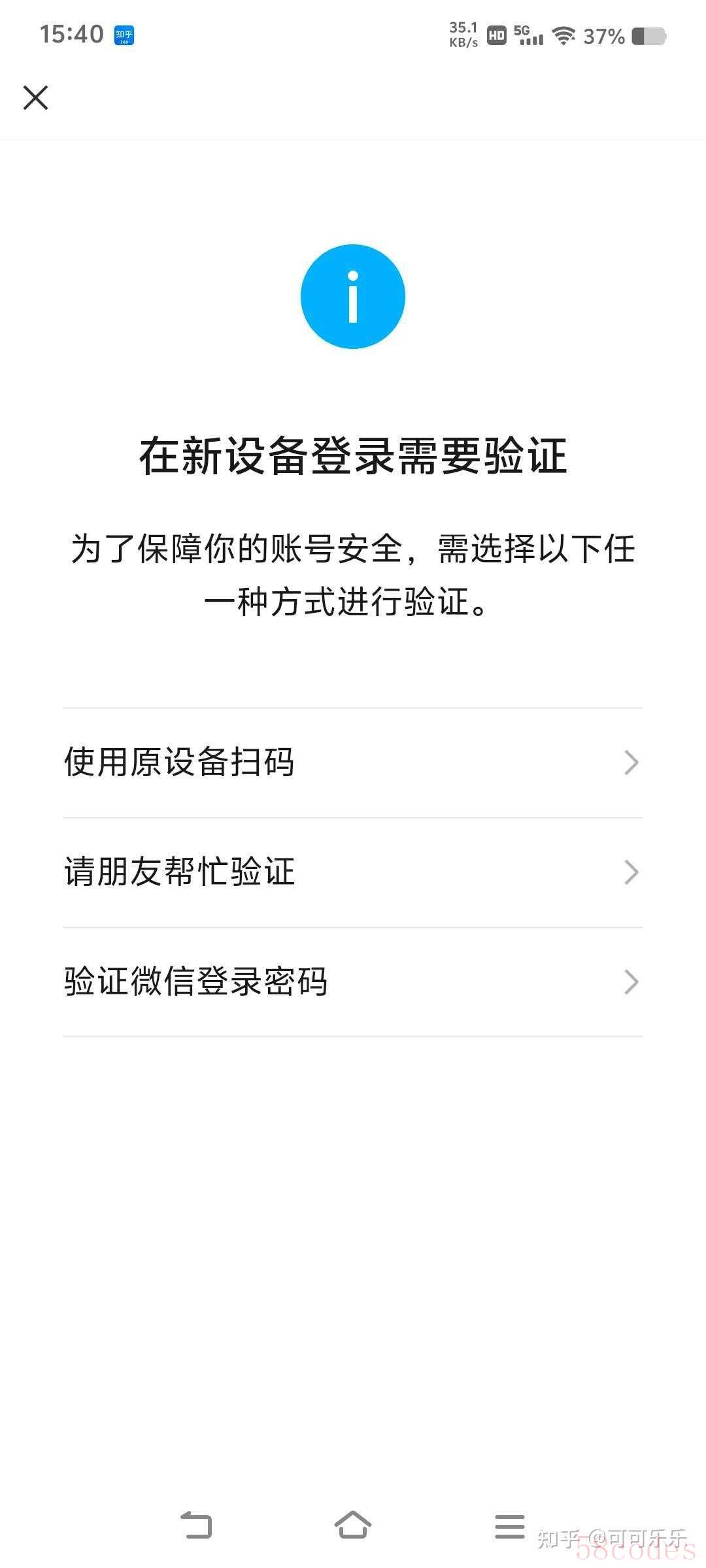The height and width of the screenshot is (1568, 706).
Task: Close the new device verification page
Action: (x=36, y=98)
